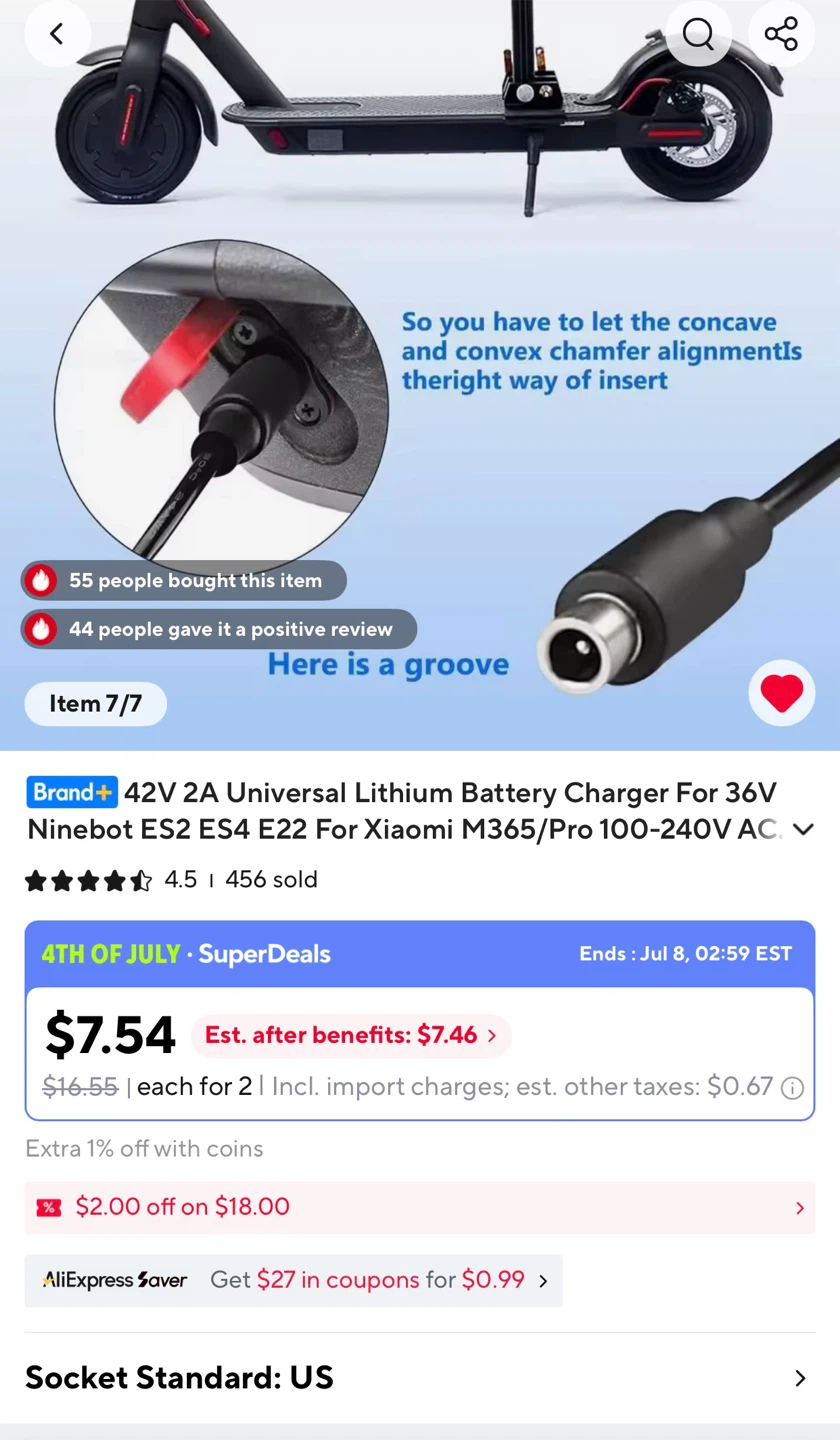Open the $2.00 off on $18.00 coupon

coord(420,1207)
